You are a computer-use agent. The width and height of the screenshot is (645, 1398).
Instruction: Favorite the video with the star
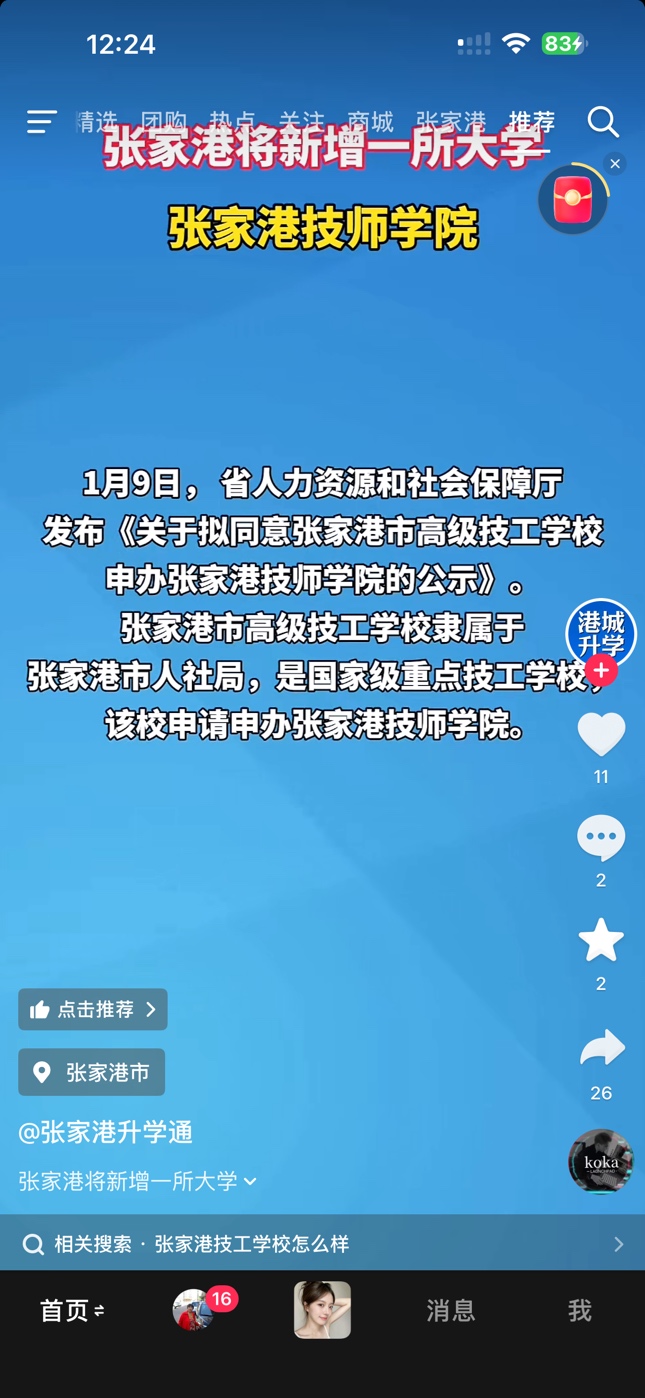point(601,941)
